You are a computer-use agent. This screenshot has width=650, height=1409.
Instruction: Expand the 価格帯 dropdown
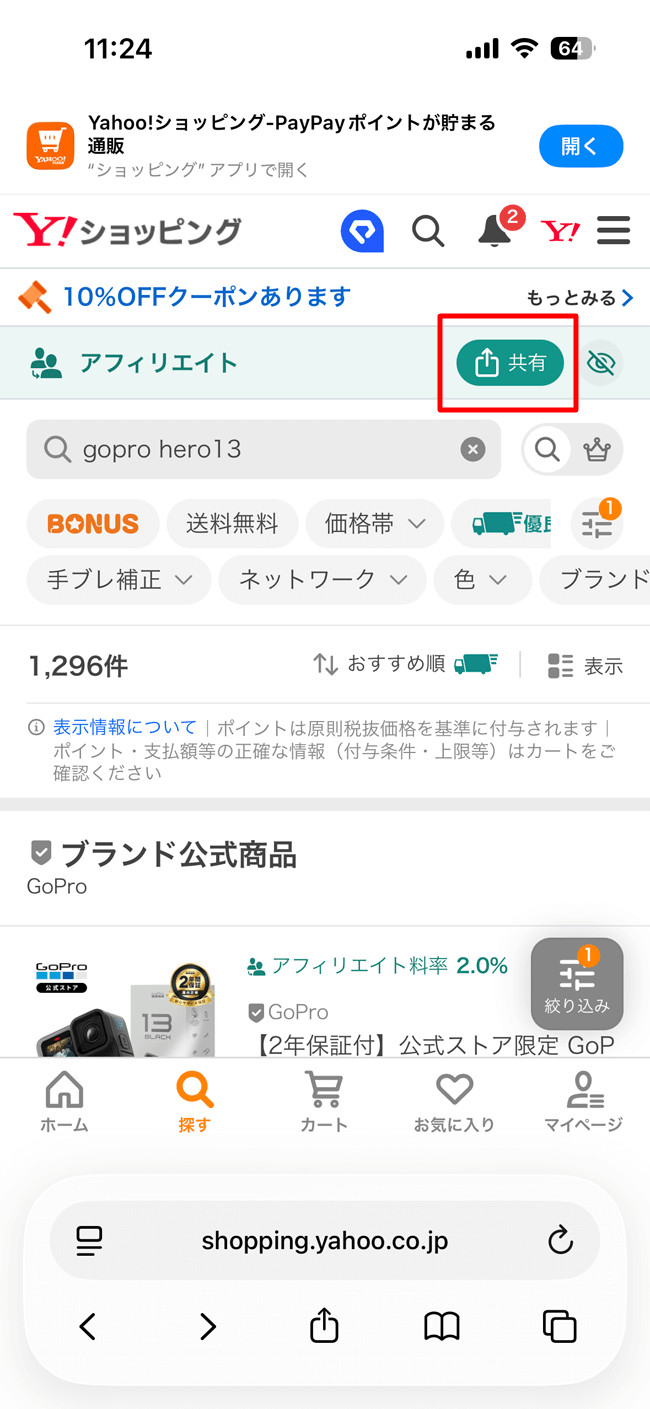[x=375, y=524]
